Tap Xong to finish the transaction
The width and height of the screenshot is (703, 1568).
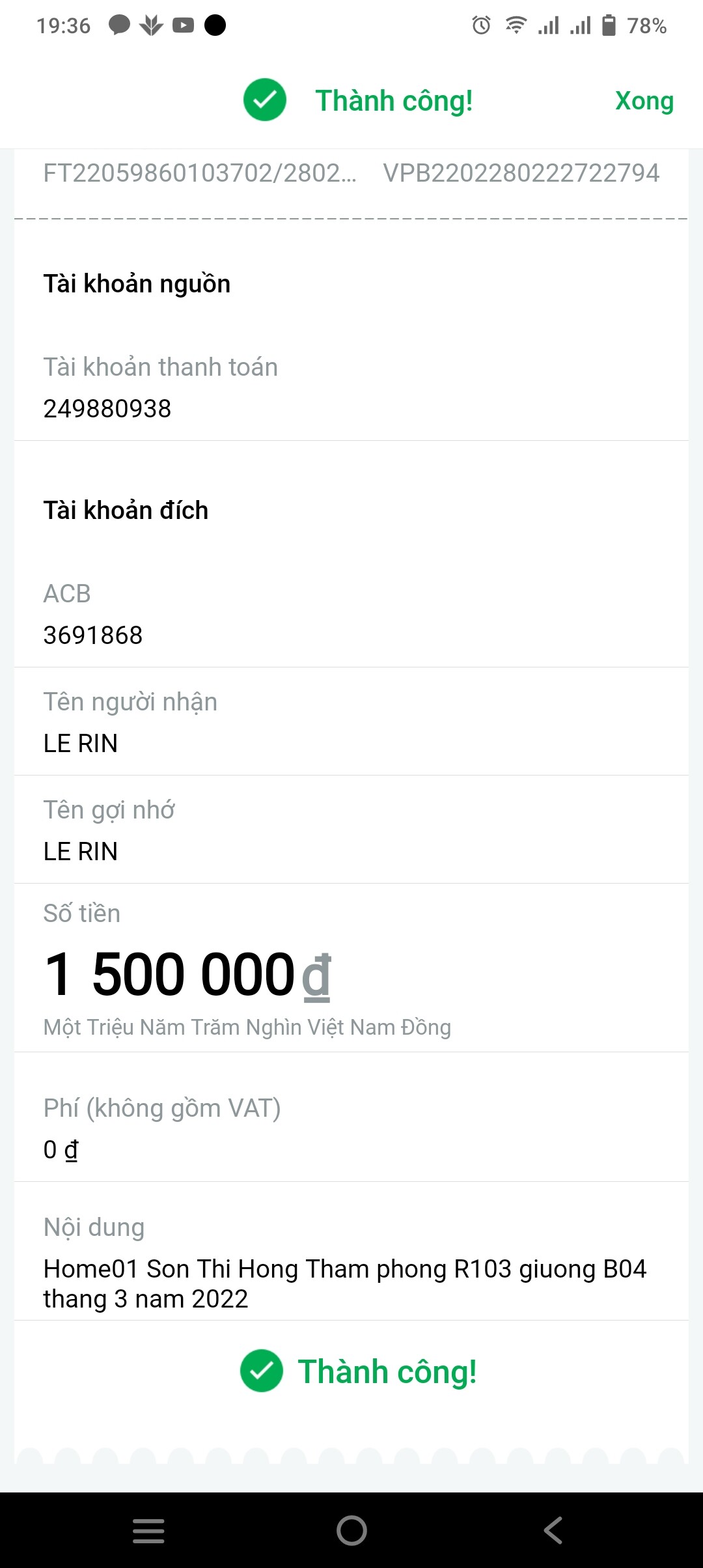[644, 101]
